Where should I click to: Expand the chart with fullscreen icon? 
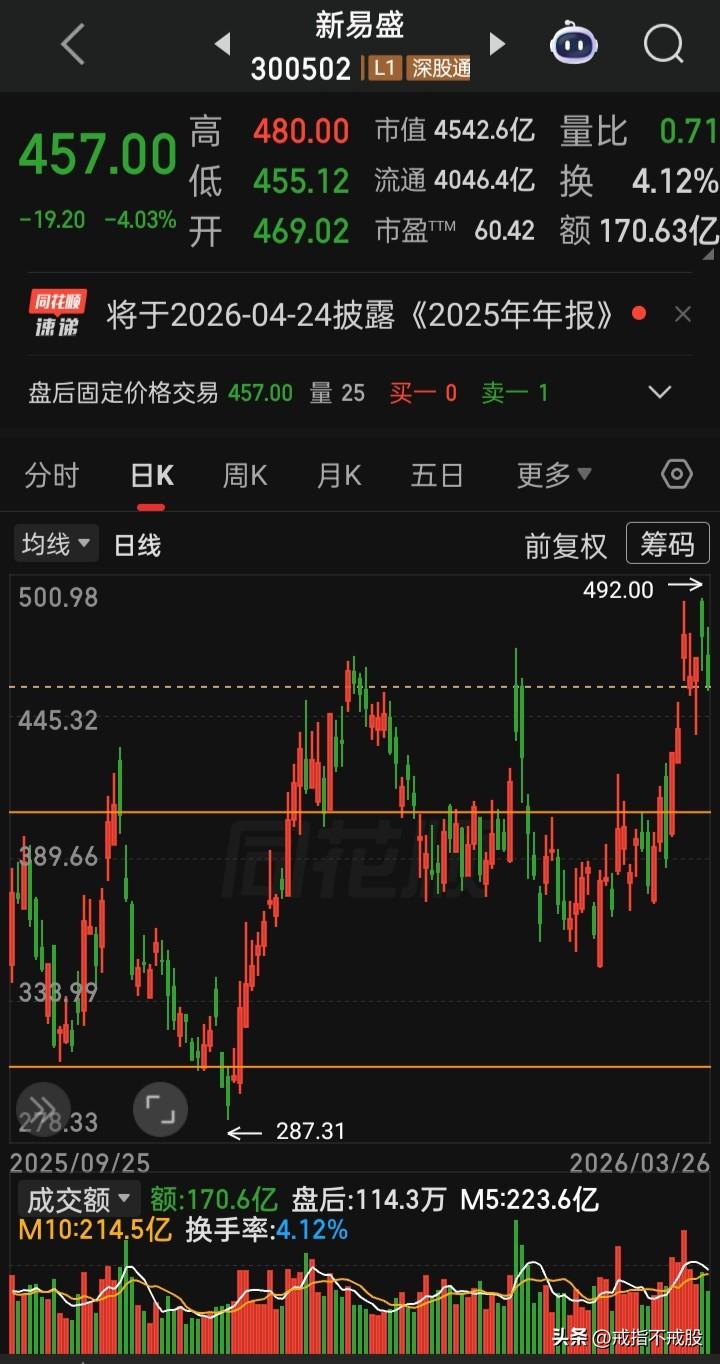[x=160, y=1108]
